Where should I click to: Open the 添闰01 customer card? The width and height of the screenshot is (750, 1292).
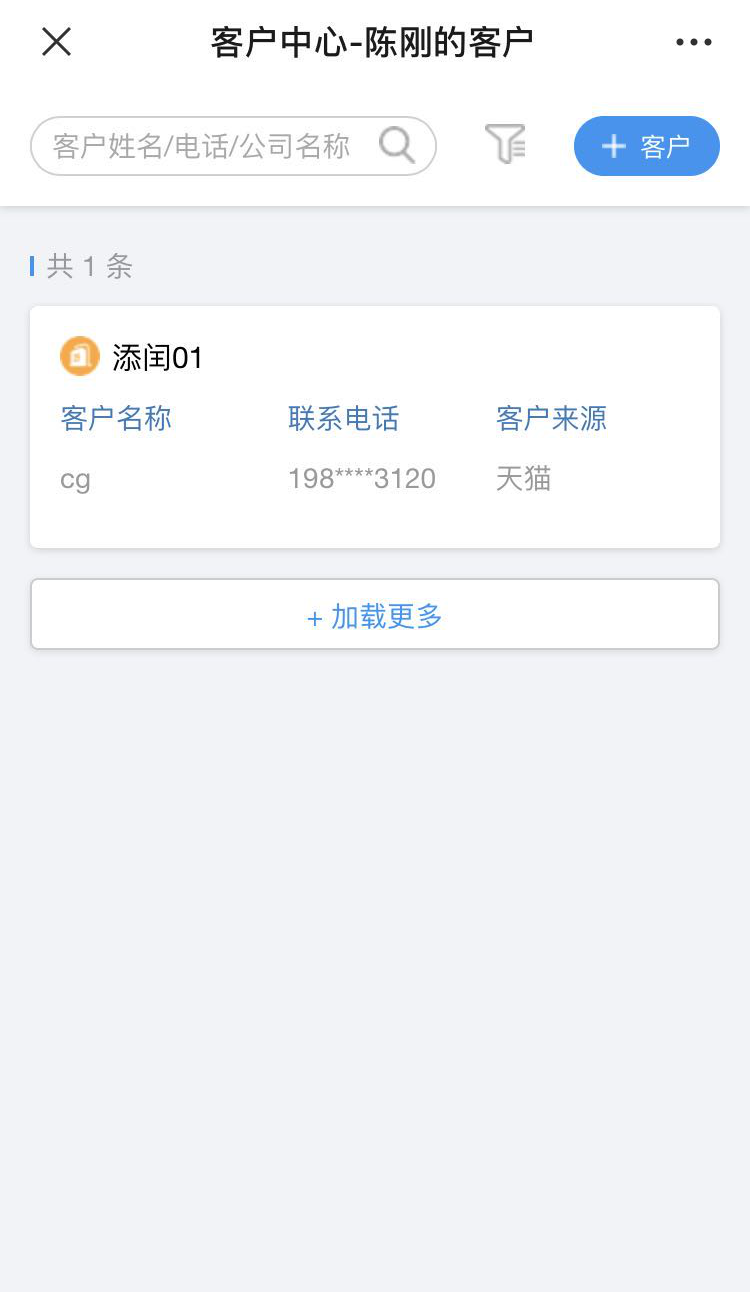click(374, 426)
